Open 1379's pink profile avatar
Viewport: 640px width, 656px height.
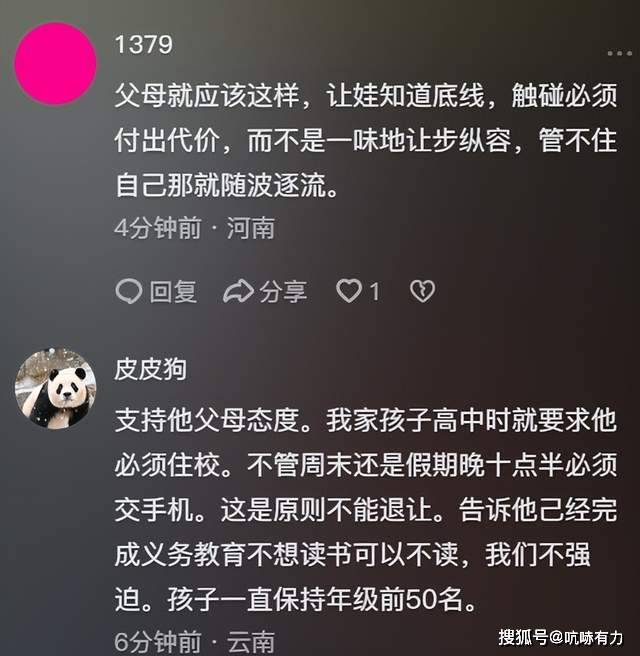[x=56, y=64]
